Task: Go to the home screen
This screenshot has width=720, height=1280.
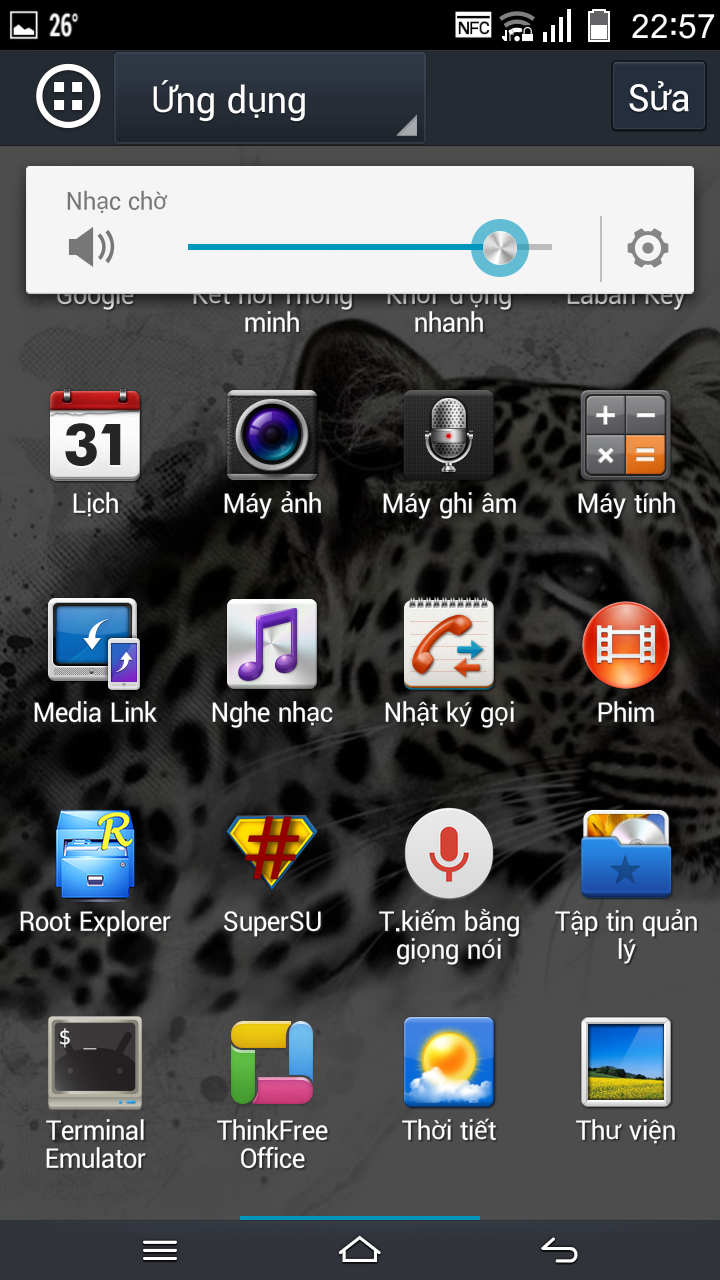Action: click(360, 1249)
